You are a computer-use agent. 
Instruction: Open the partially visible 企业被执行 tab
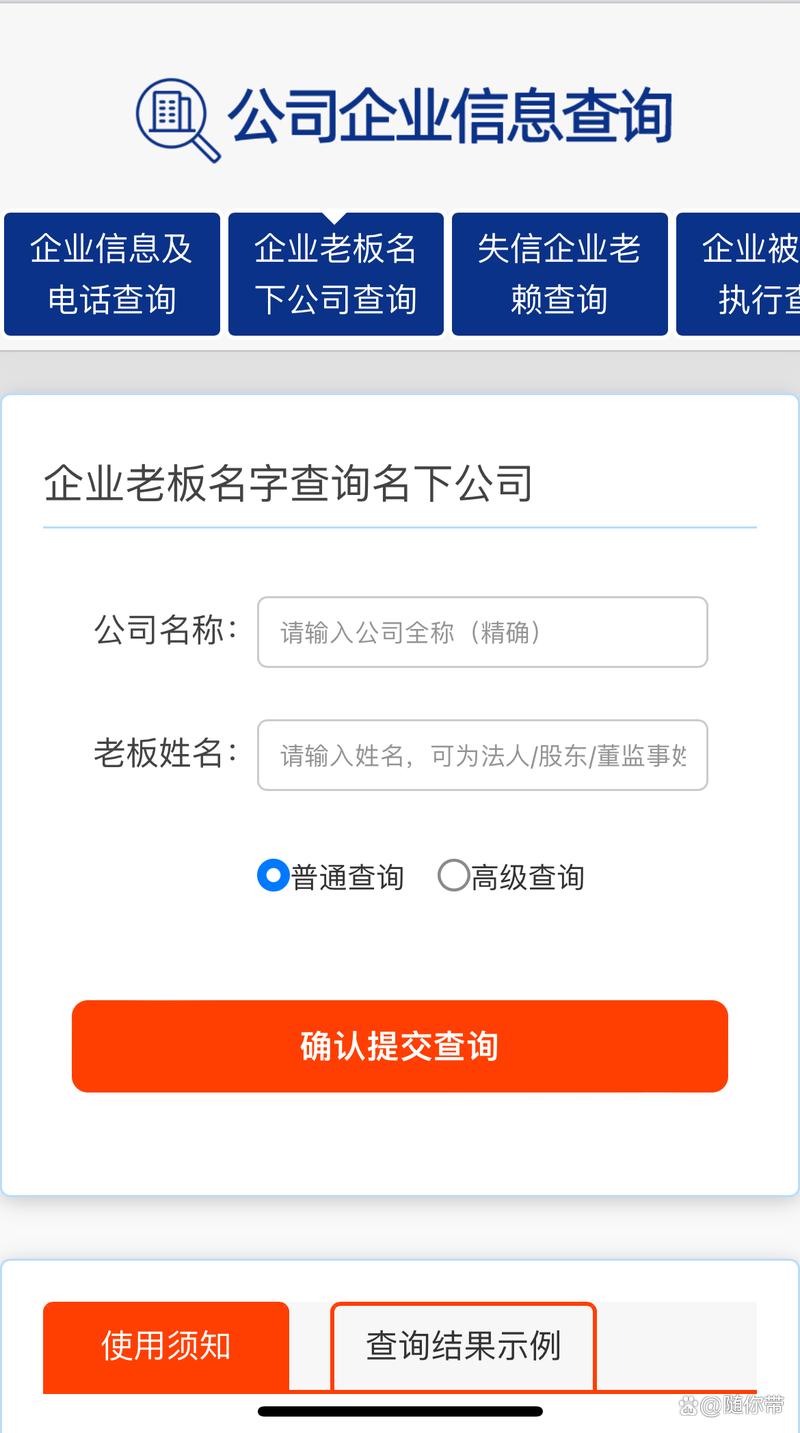click(x=738, y=274)
